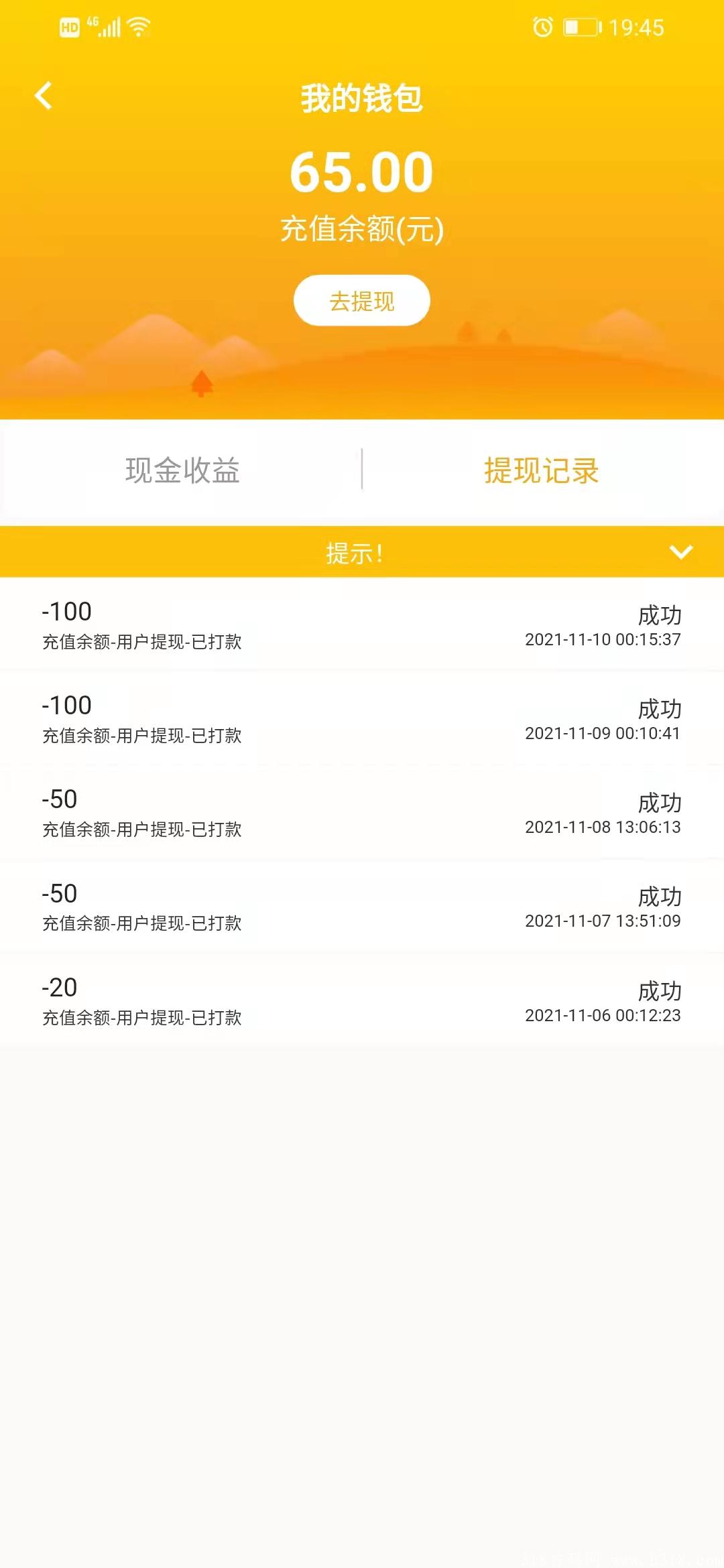The height and width of the screenshot is (1568, 724).
Task: Select the 提现记录 tab
Action: click(543, 472)
